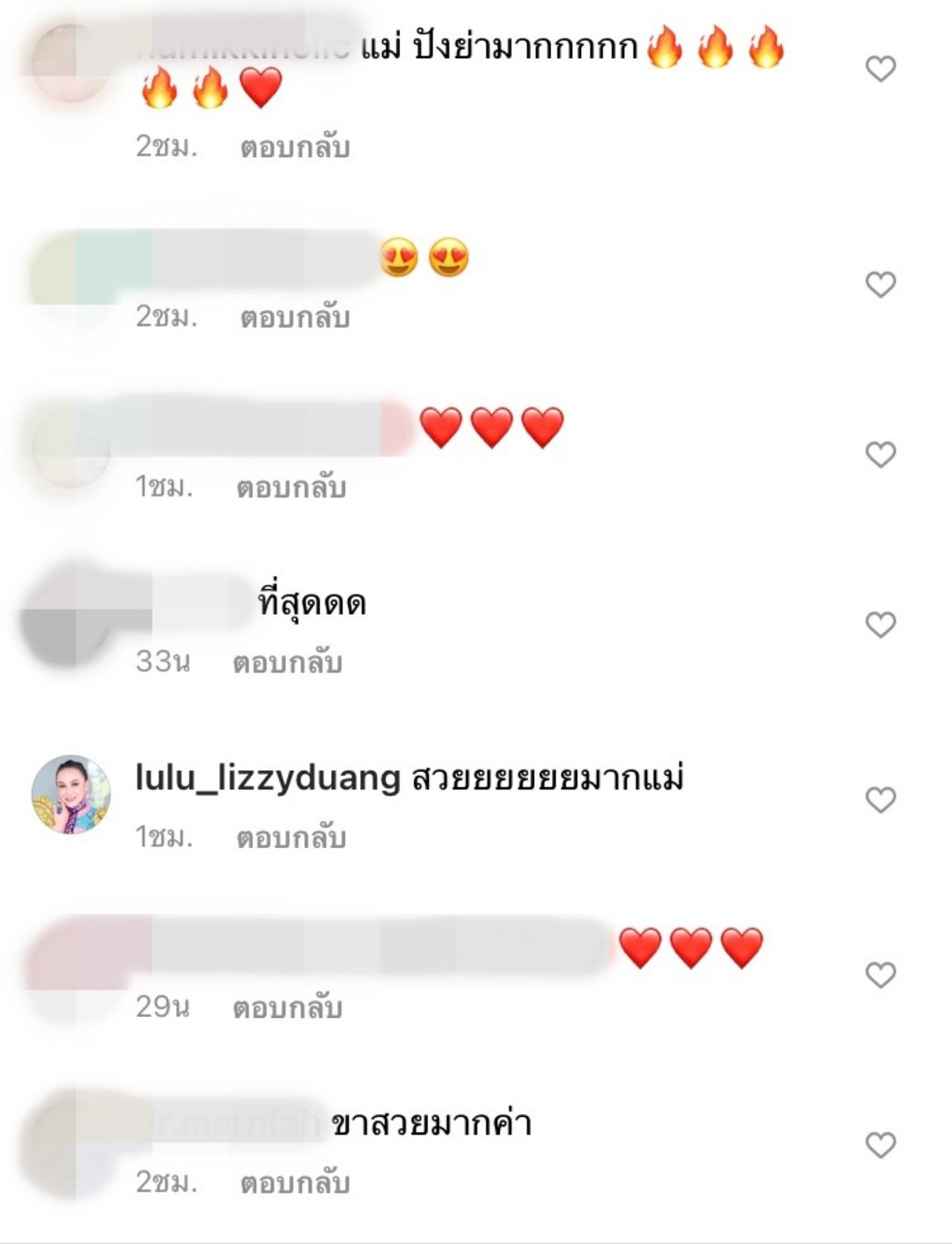This screenshot has height=1244, width=952.
Task: Reply to lulu_lizzyduang's comment
Action: [x=291, y=838]
